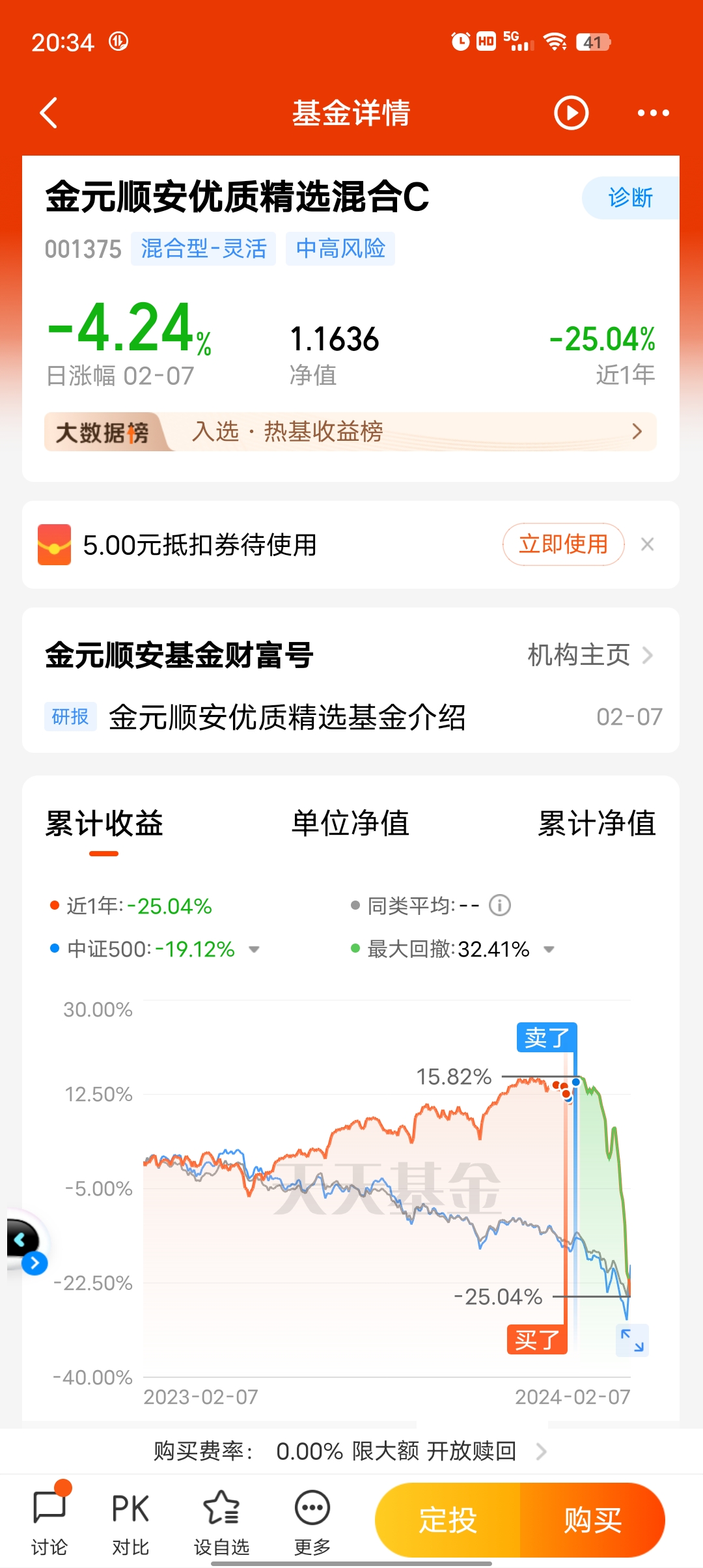Switch to 单位净值 tab

[350, 824]
